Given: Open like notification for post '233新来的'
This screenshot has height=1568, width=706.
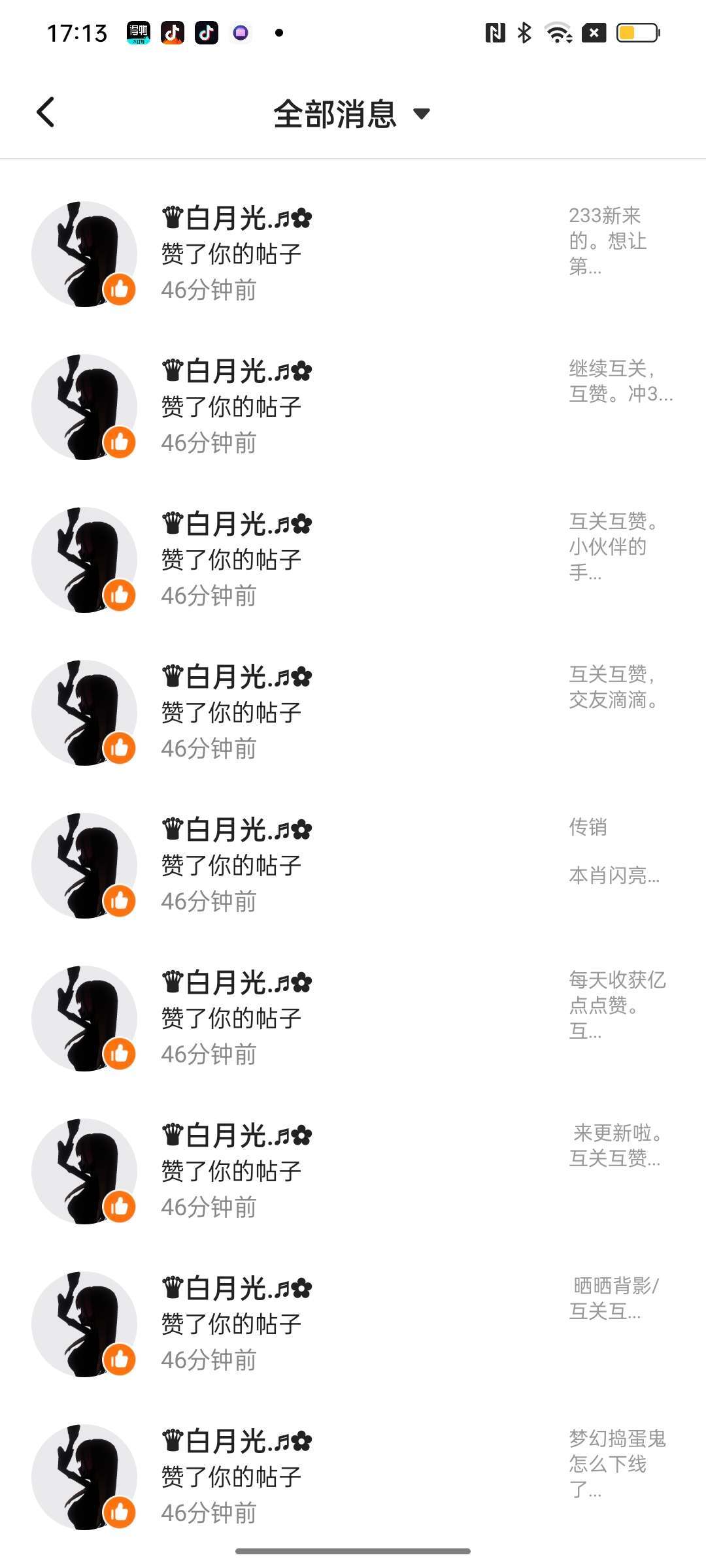Looking at the screenshot, I should point(353,253).
